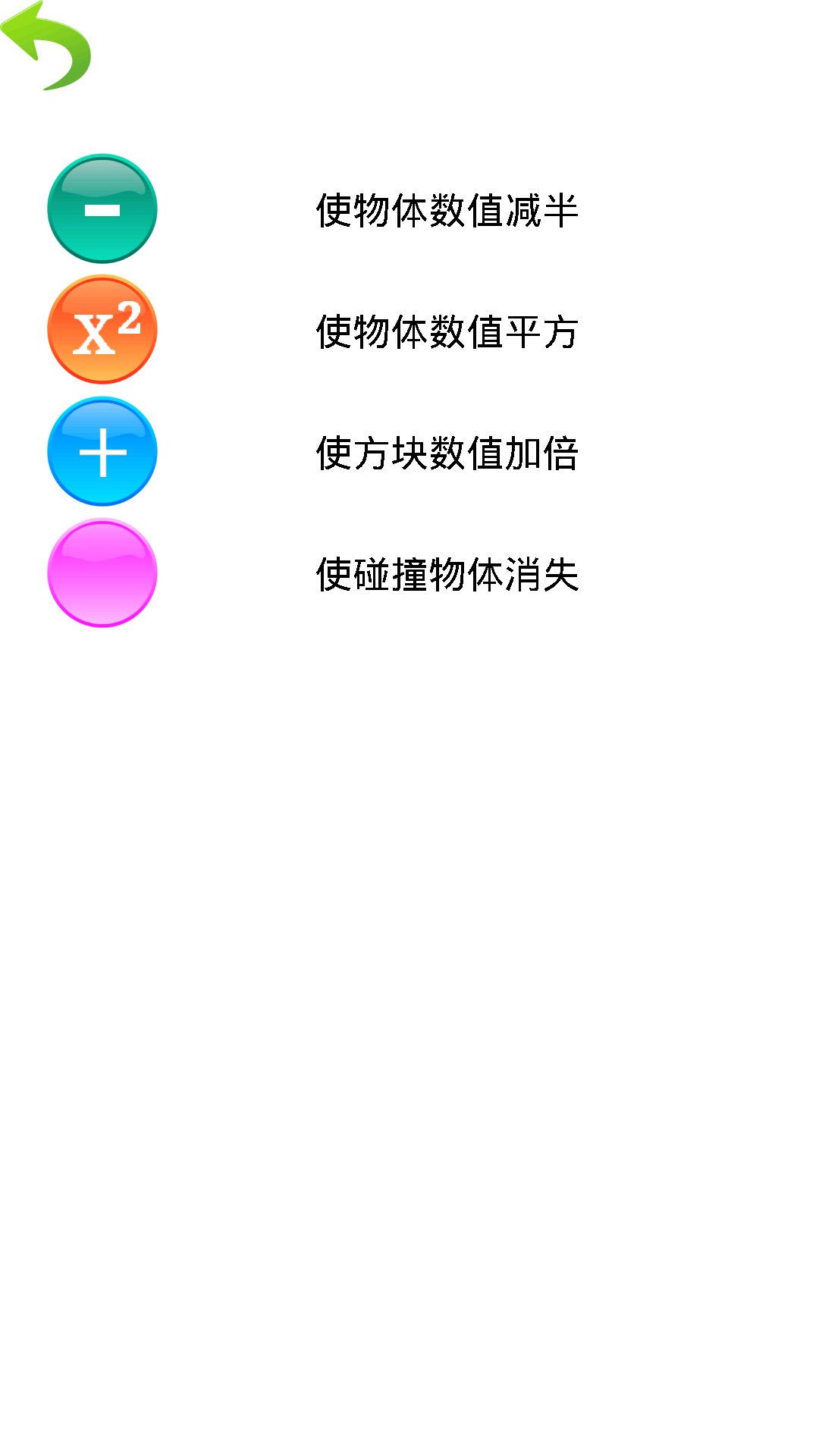Expand the vanish-effect description row
The image size is (819, 1456).
447,575
